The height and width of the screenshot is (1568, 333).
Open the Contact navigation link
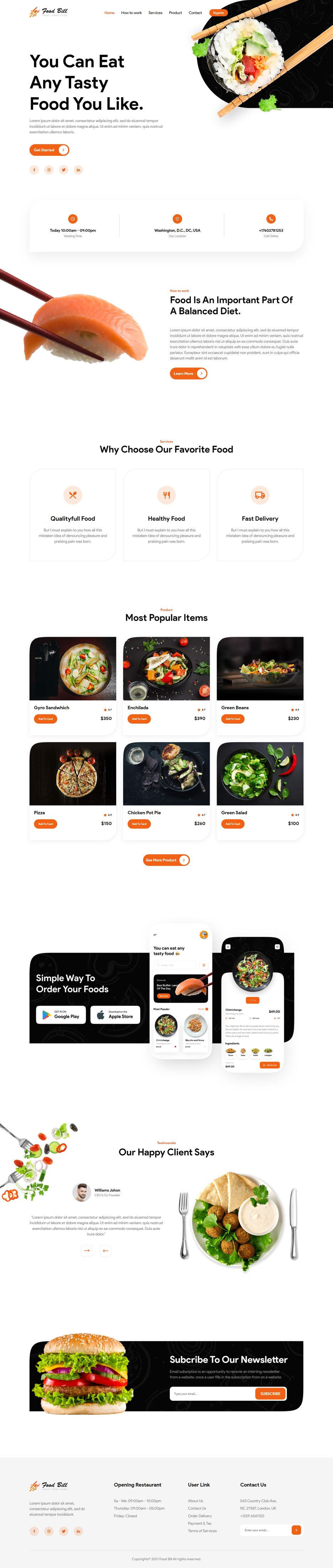[195, 13]
